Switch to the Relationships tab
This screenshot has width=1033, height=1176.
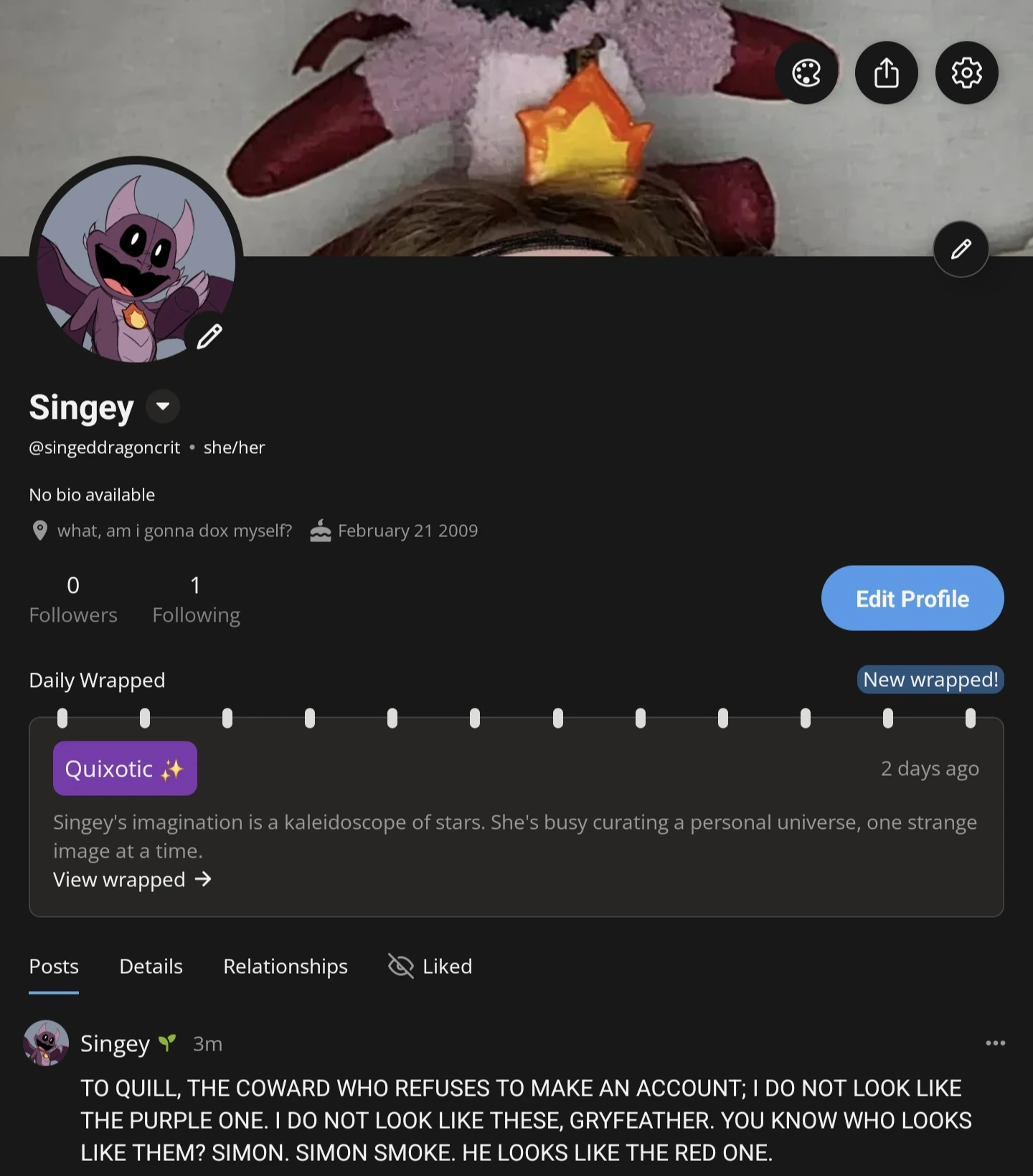point(286,967)
